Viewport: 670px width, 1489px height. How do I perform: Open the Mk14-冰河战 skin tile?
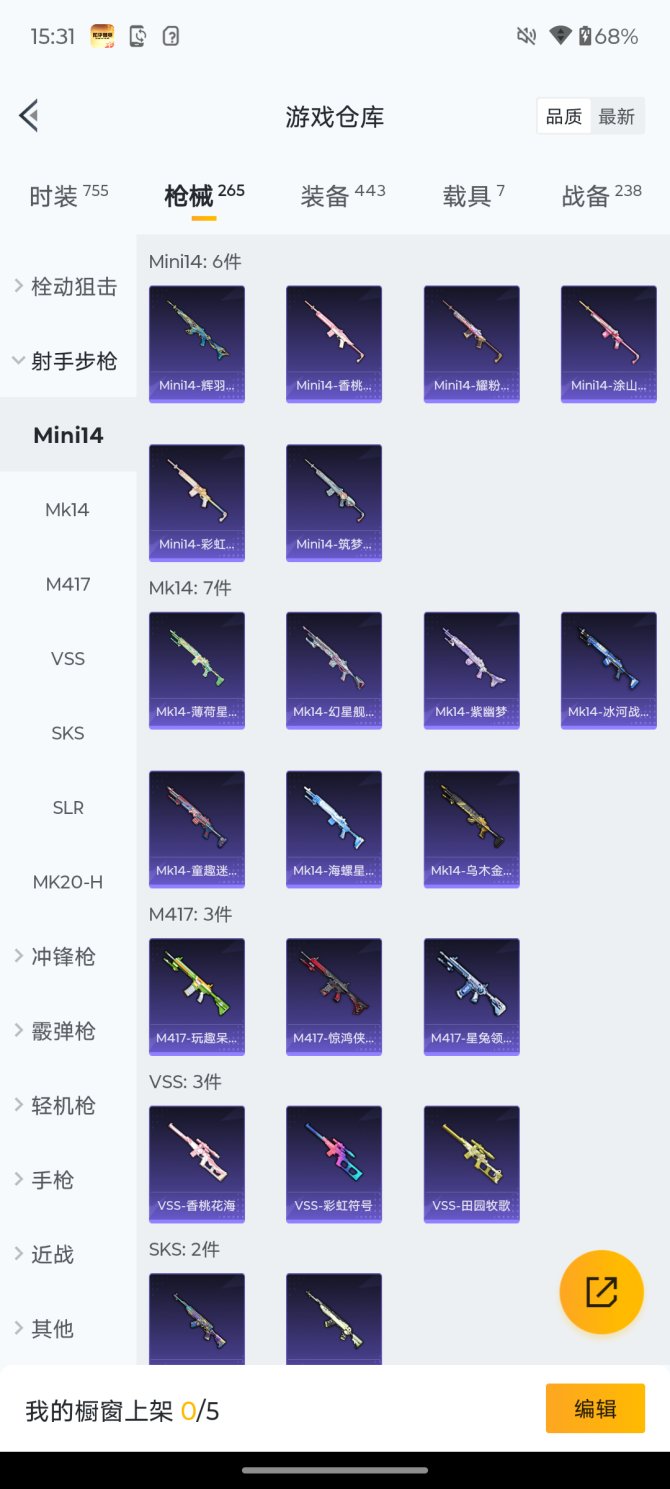point(608,670)
